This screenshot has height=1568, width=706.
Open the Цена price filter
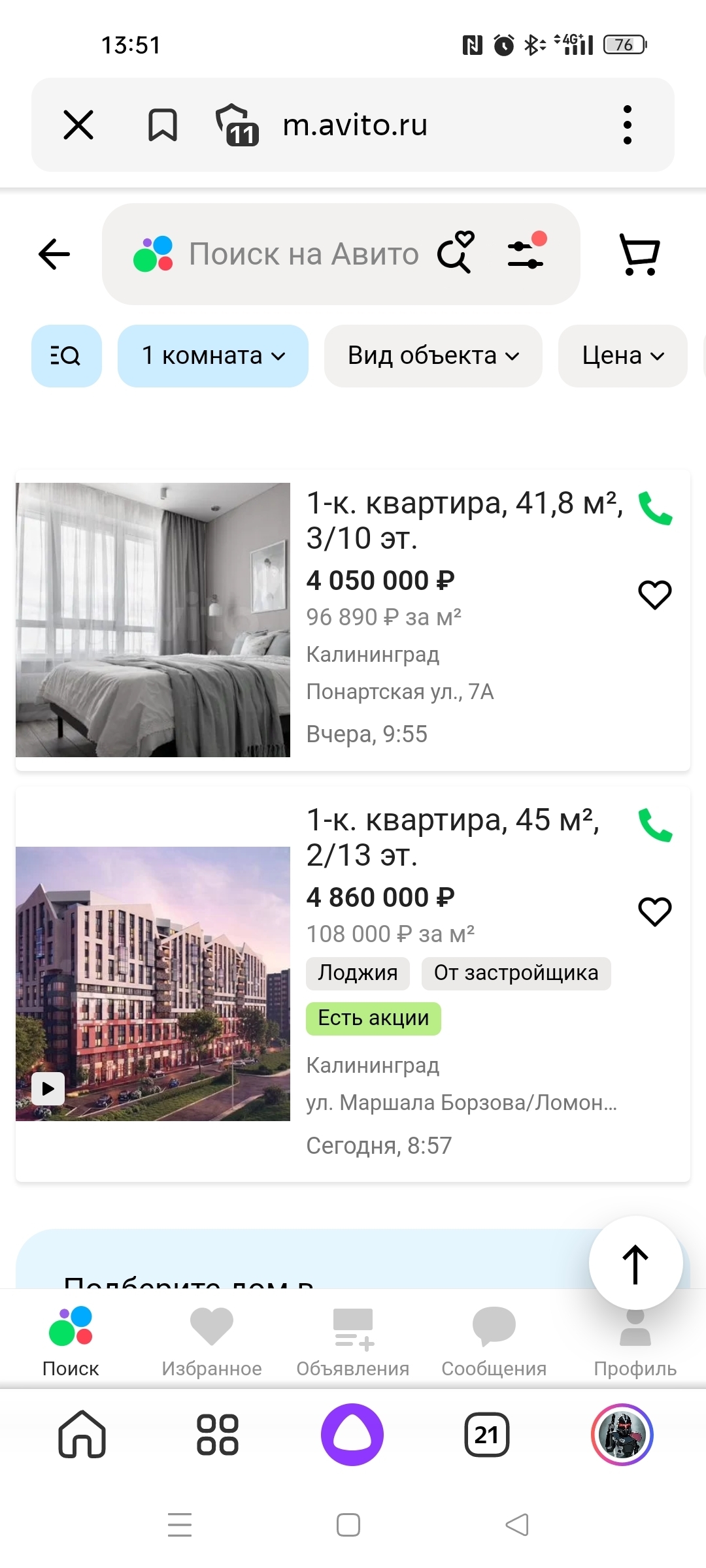pyautogui.click(x=622, y=356)
